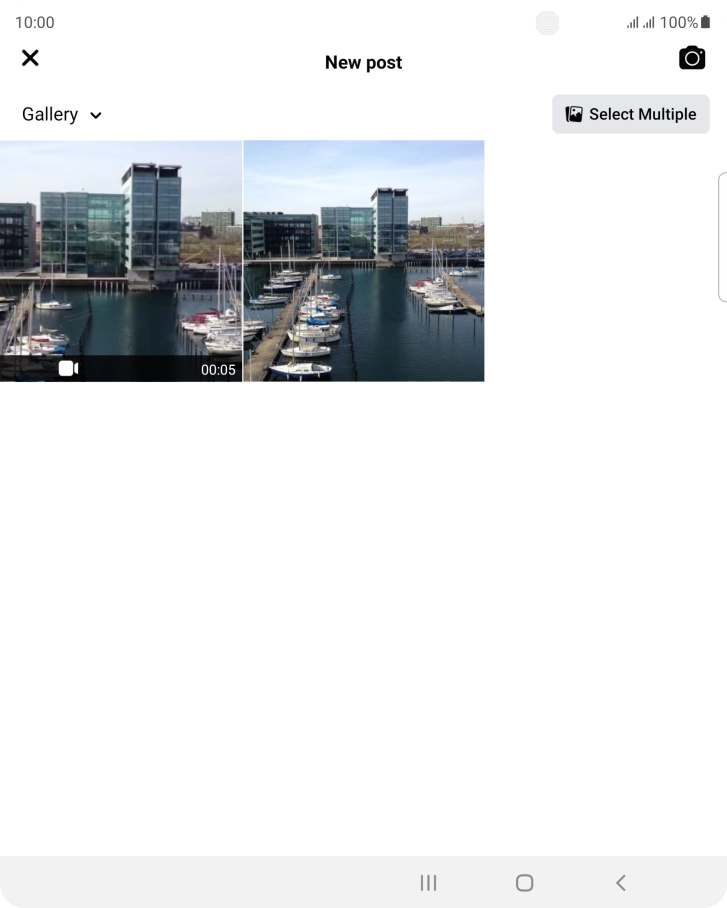Enable Select Multiple mode
The width and height of the screenshot is (727, 908).
(x=630, y=114)
